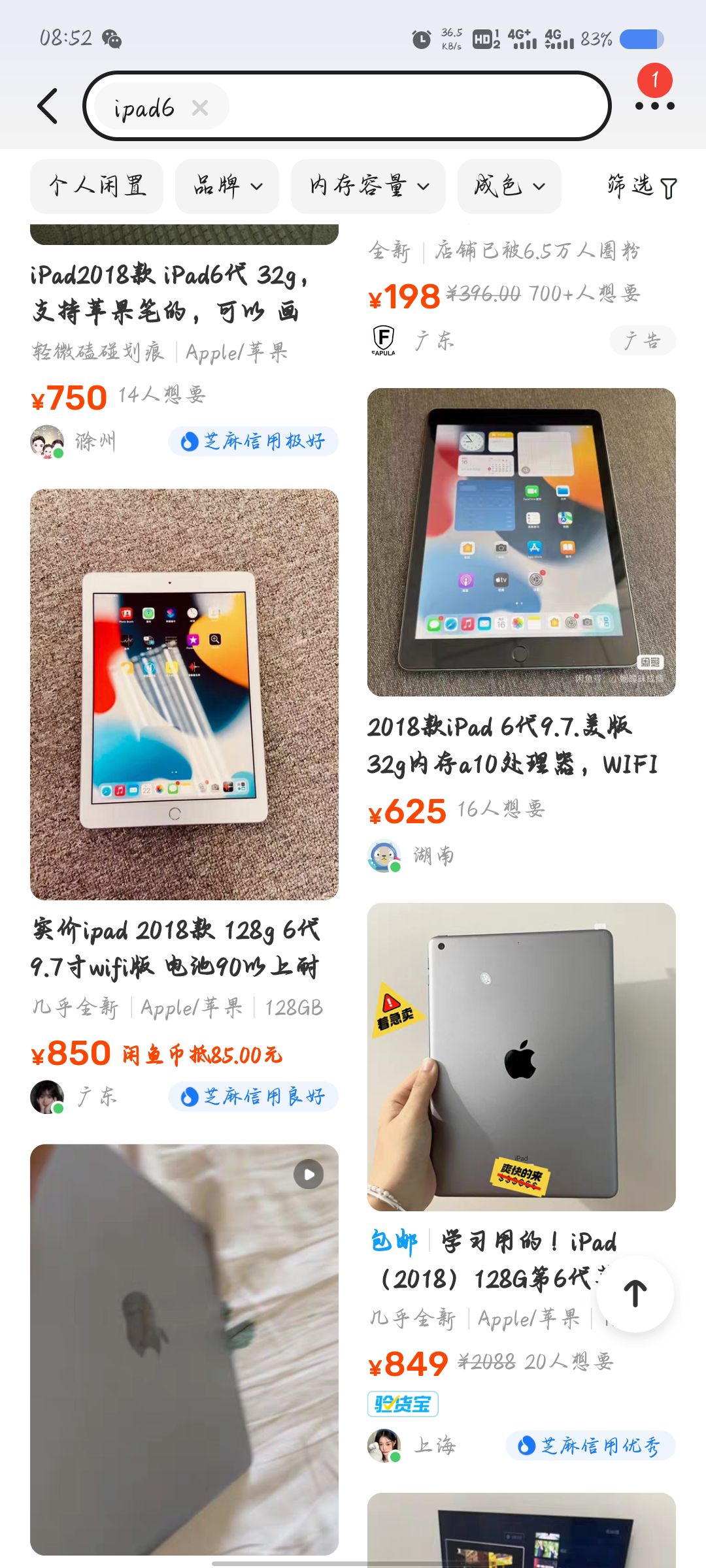
Task: Go back using the left arrow
Action: click(x=48, y=106)
